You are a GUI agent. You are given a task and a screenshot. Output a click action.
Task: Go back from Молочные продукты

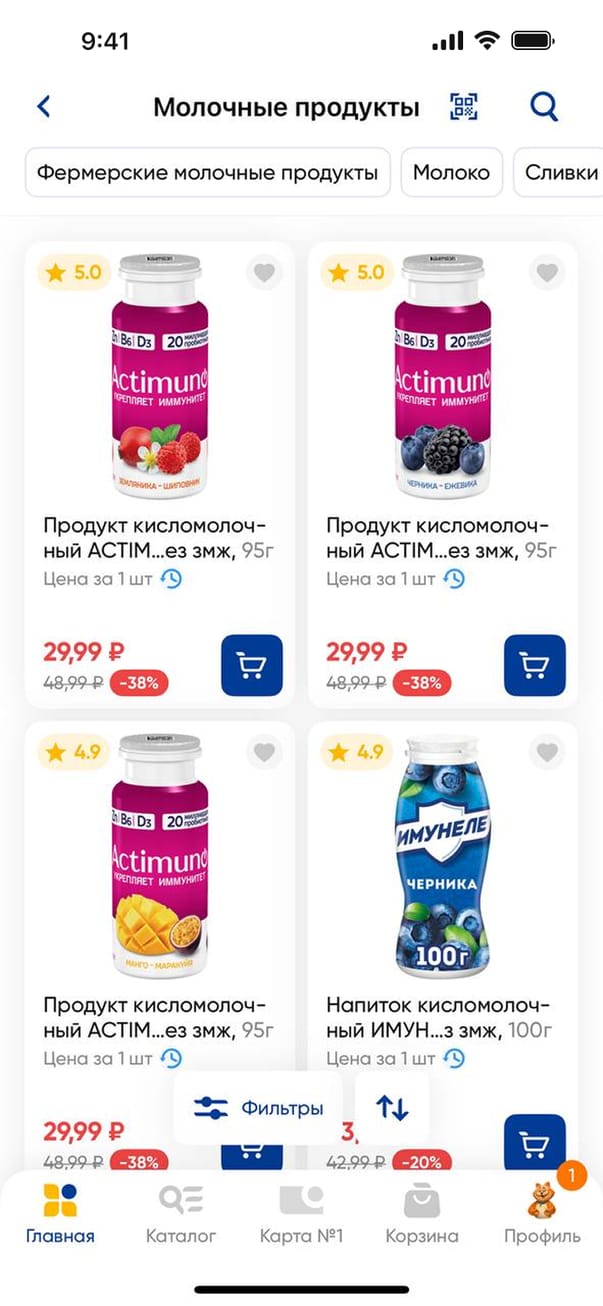pyautogui.click(x=43, y=107)
